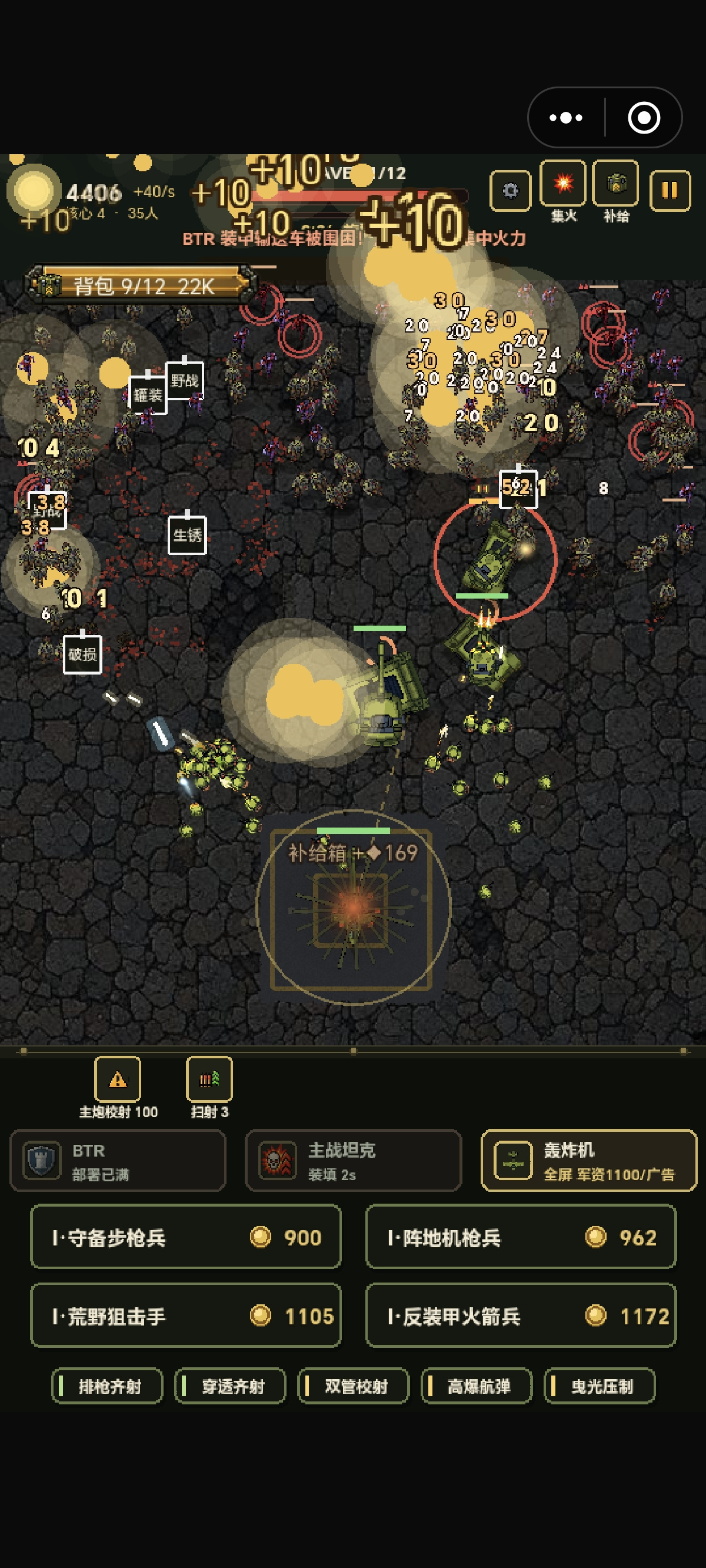
Task: Buy 荒野狙击手 for 1105
Action: pos(186,1315)
